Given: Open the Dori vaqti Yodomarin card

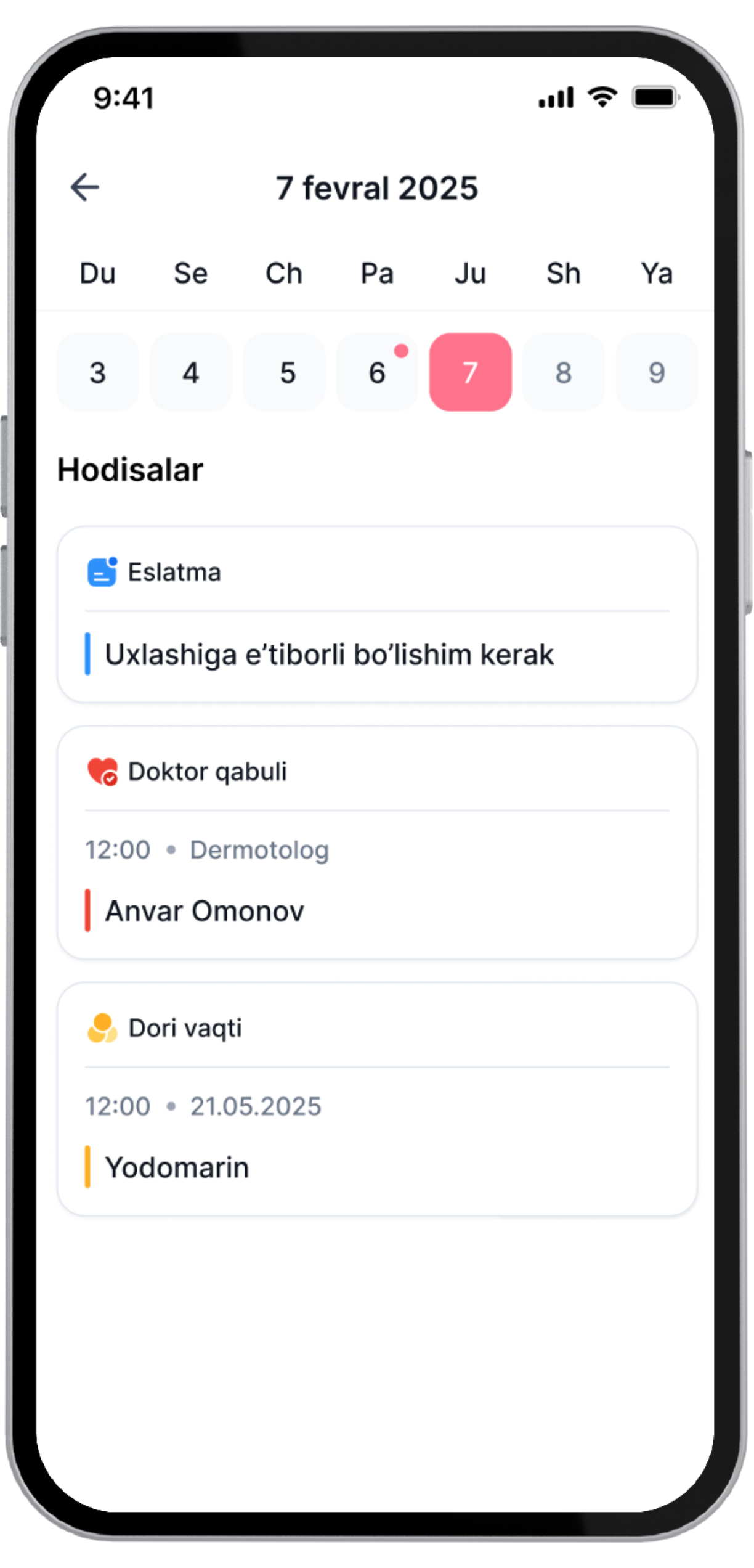Looking at the screenshot, I should (377, 1098).
